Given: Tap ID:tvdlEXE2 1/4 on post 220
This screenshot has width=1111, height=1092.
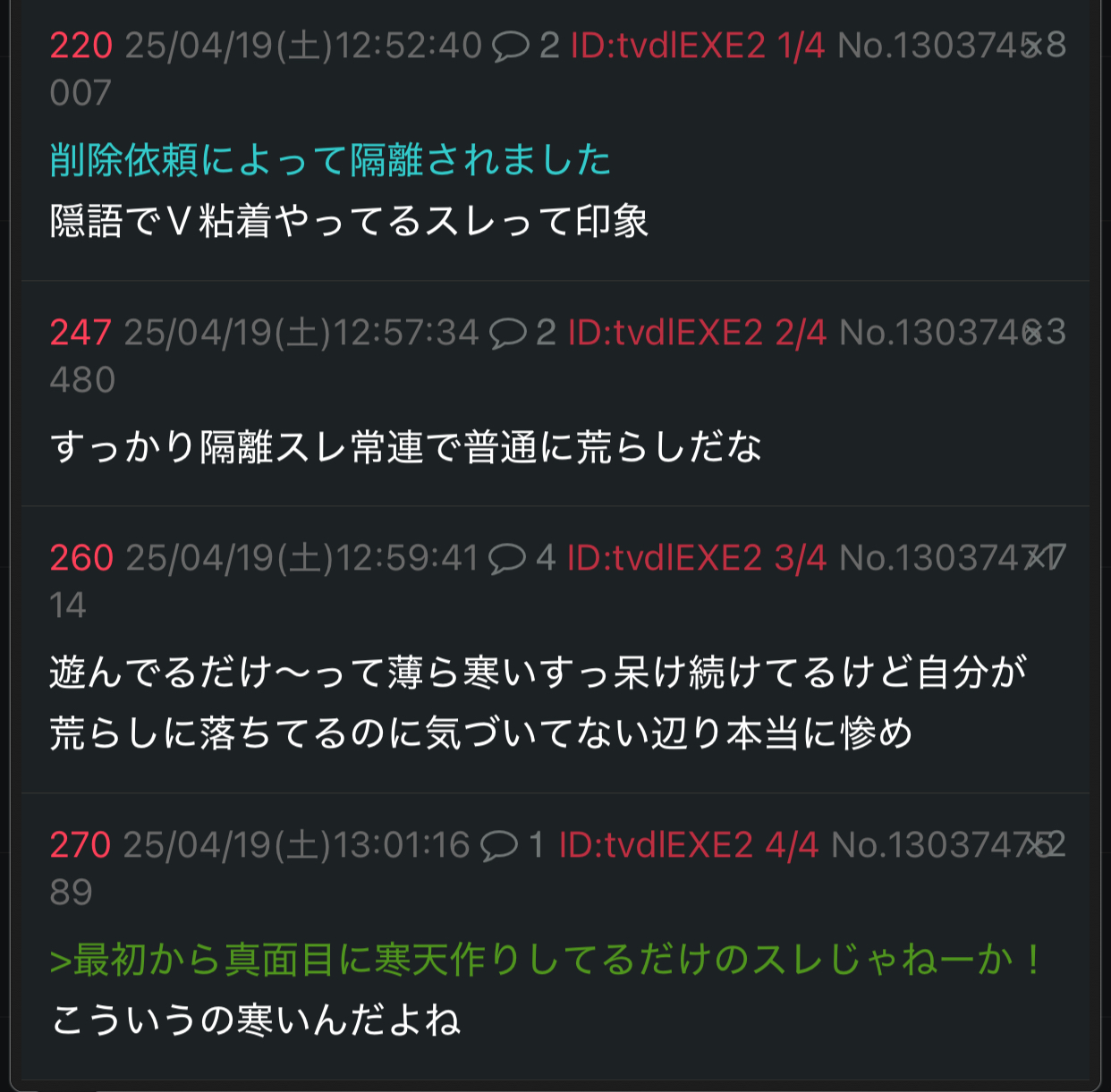Looking at the screenshot, I should click(697, 46).
